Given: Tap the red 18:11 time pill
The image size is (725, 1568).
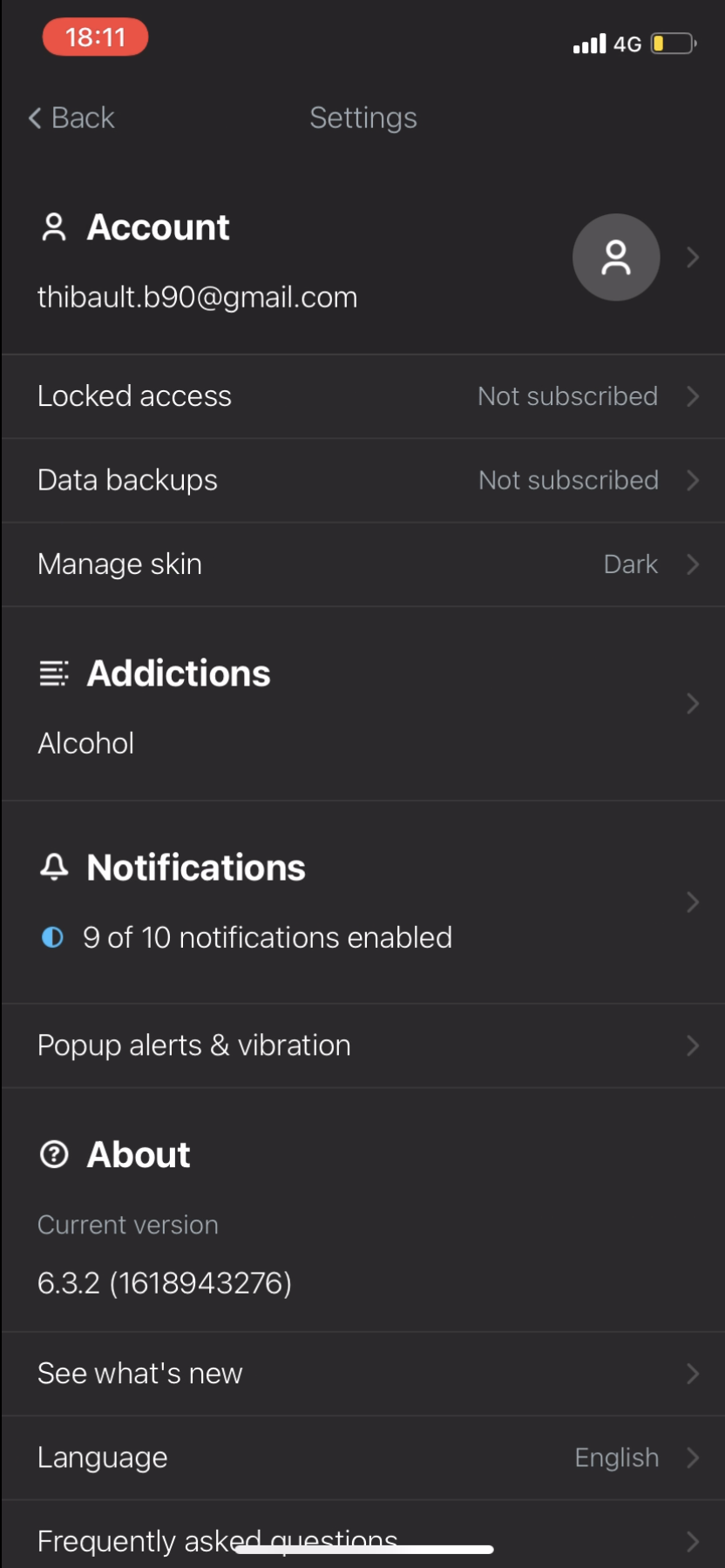Looking at the screenshot, I should coord(95,37).
